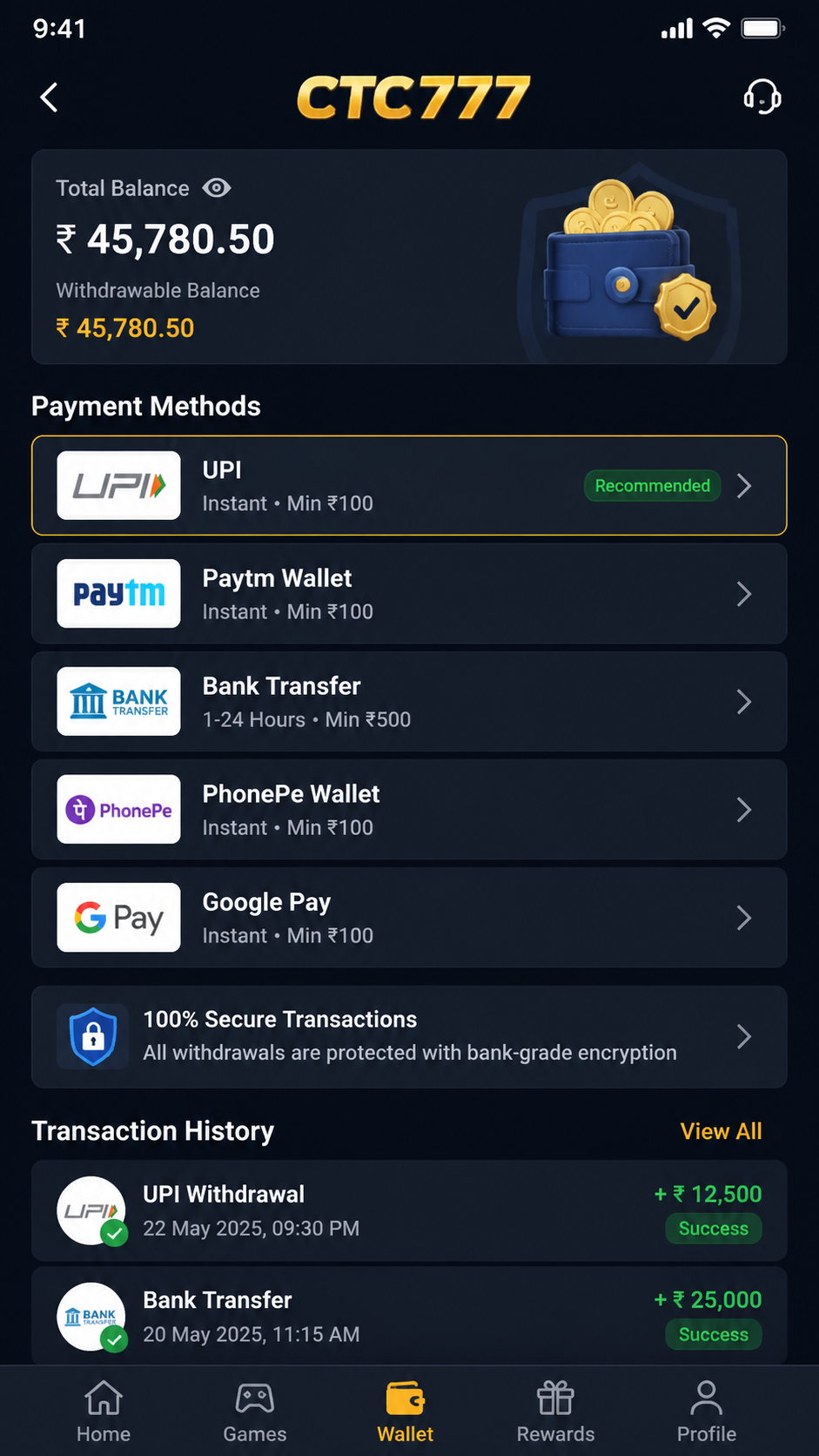
Task: Select UPI payment method
Action: coord(409,485)
